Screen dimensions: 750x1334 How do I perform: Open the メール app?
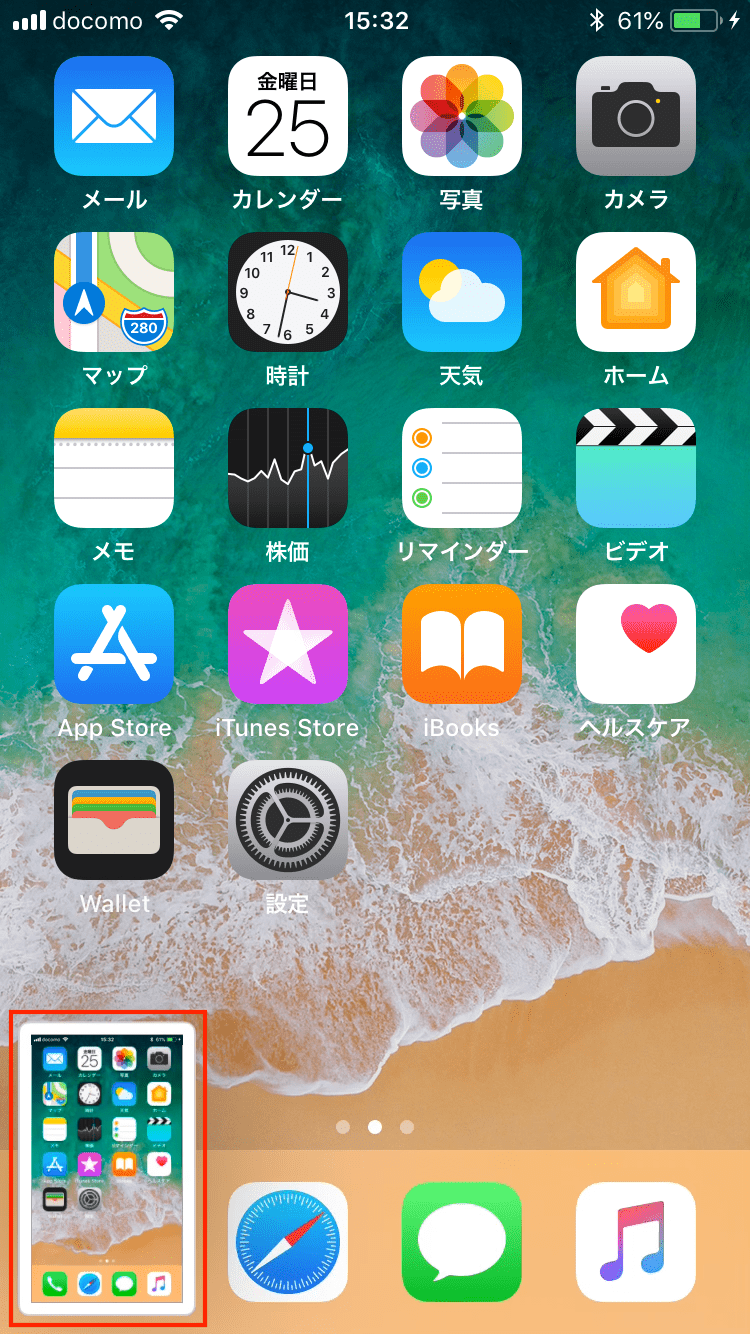[x=114, y=116]
